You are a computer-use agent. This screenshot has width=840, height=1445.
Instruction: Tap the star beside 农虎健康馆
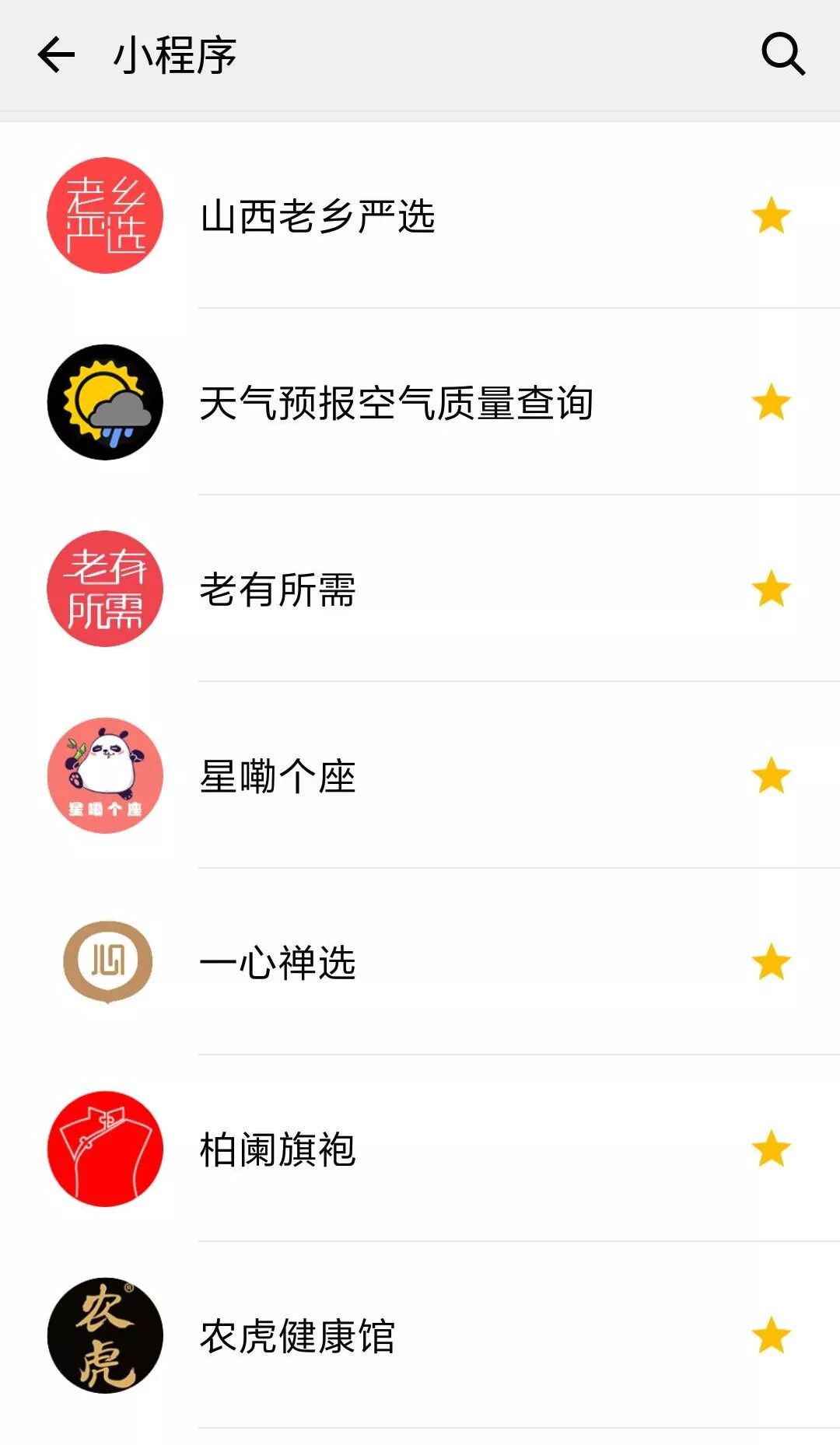tap(771, 1336)
